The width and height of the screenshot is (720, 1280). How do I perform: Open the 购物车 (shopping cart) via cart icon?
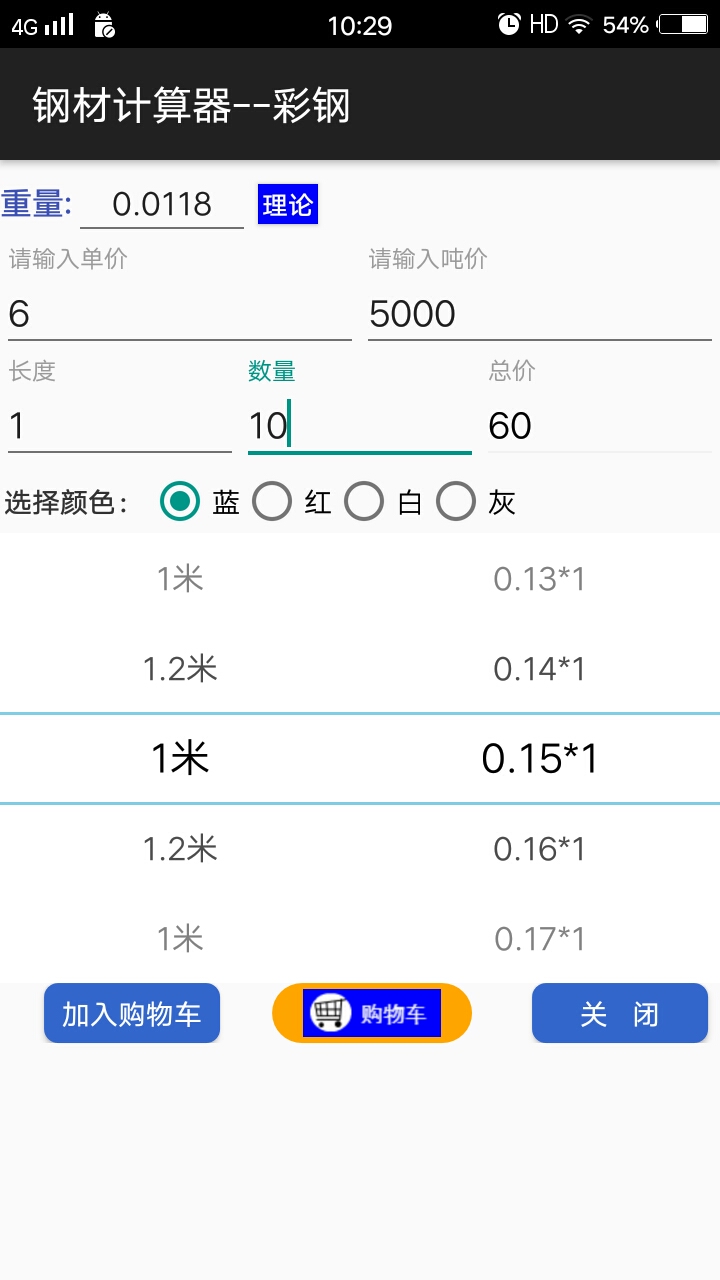372,1013
